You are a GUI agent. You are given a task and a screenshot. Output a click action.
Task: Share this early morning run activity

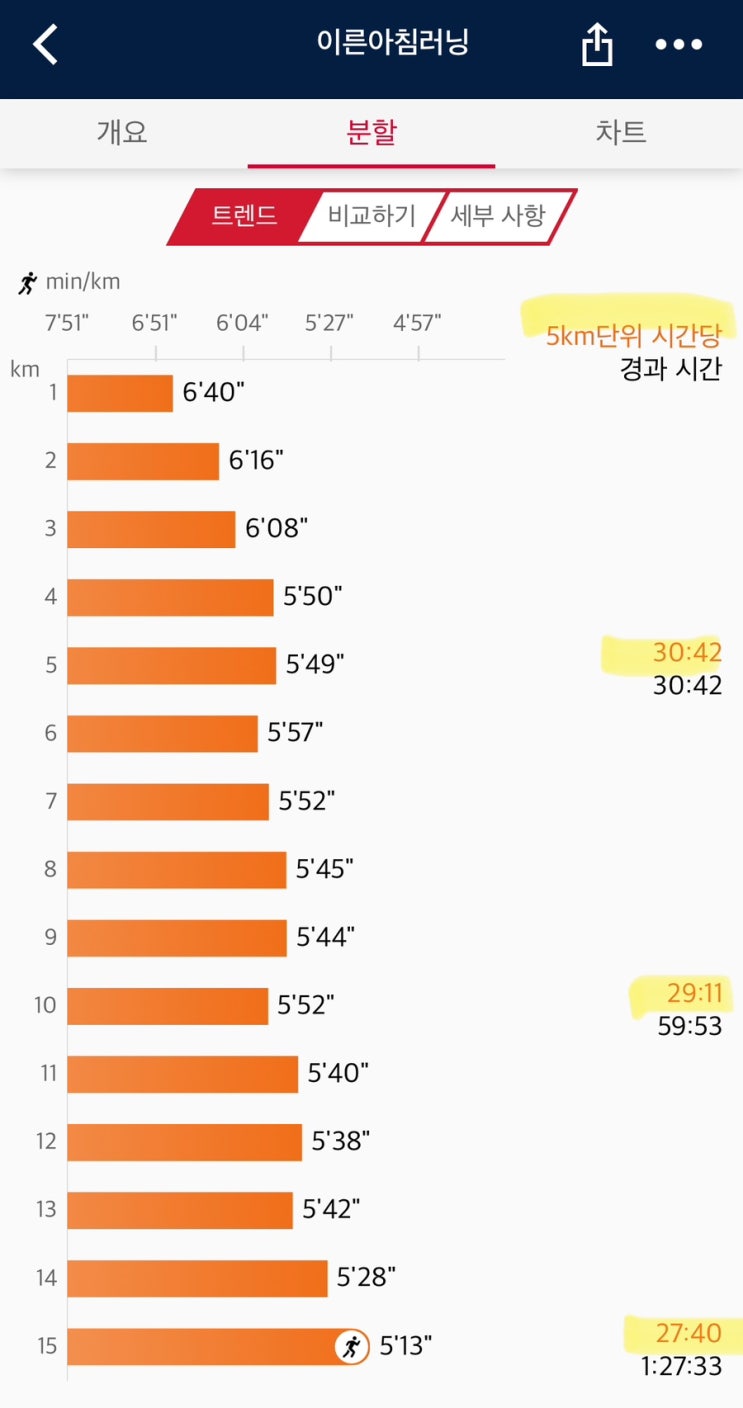596,45
